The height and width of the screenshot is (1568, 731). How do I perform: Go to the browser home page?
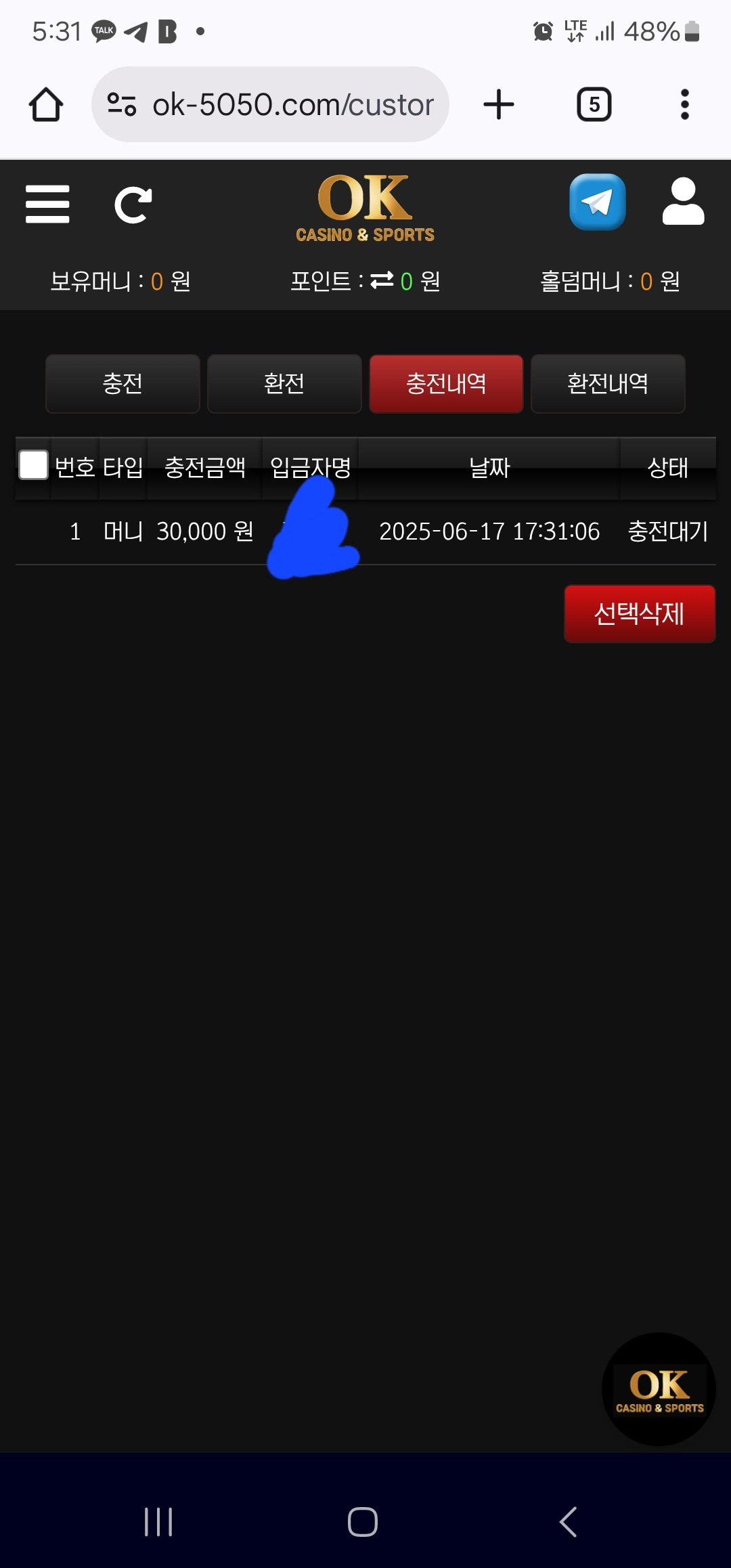(46, 105)
